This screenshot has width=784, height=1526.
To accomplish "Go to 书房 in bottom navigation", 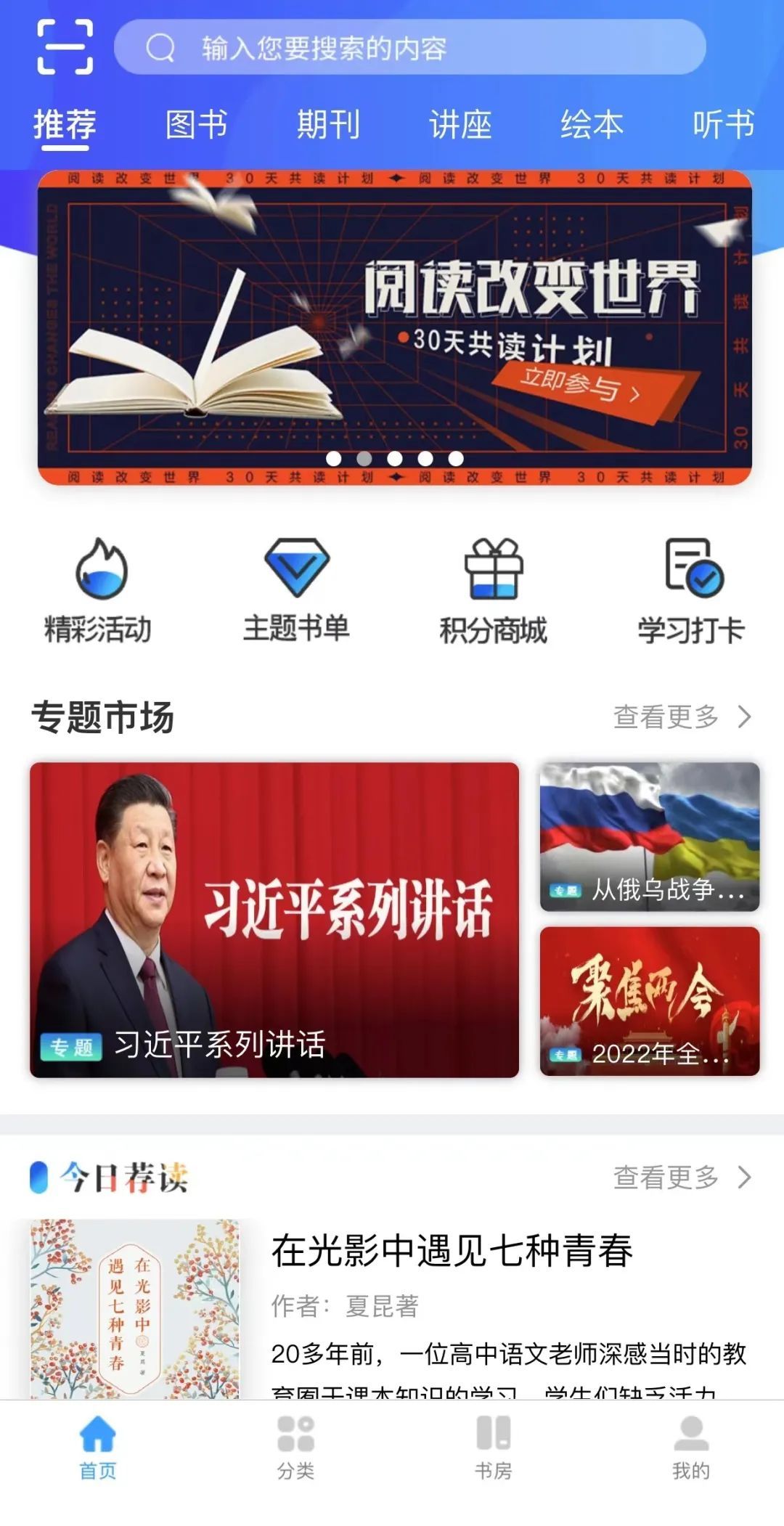I will click(494, 1446).
